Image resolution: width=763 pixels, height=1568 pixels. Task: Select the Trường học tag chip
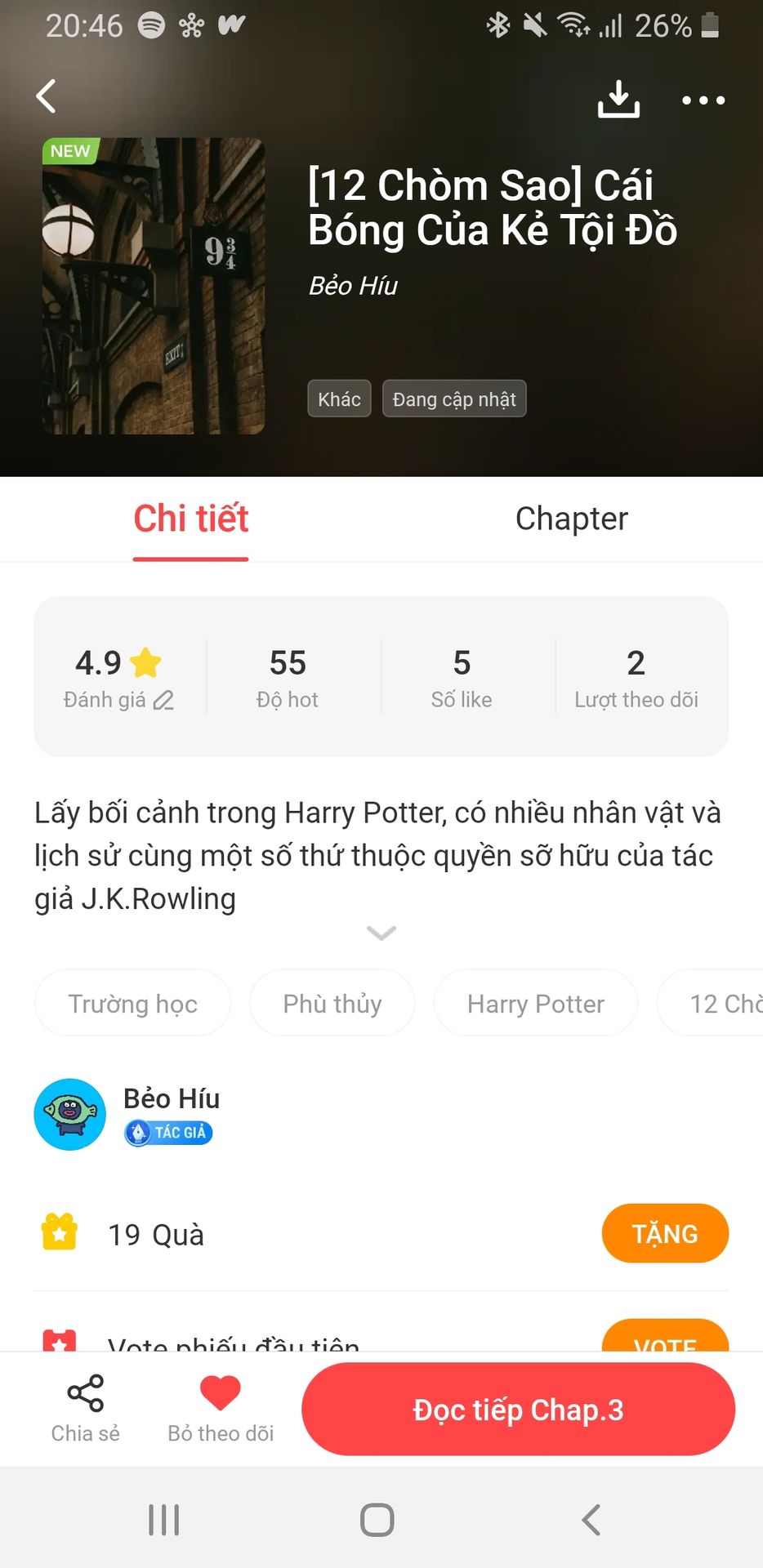click(132, 1003)
